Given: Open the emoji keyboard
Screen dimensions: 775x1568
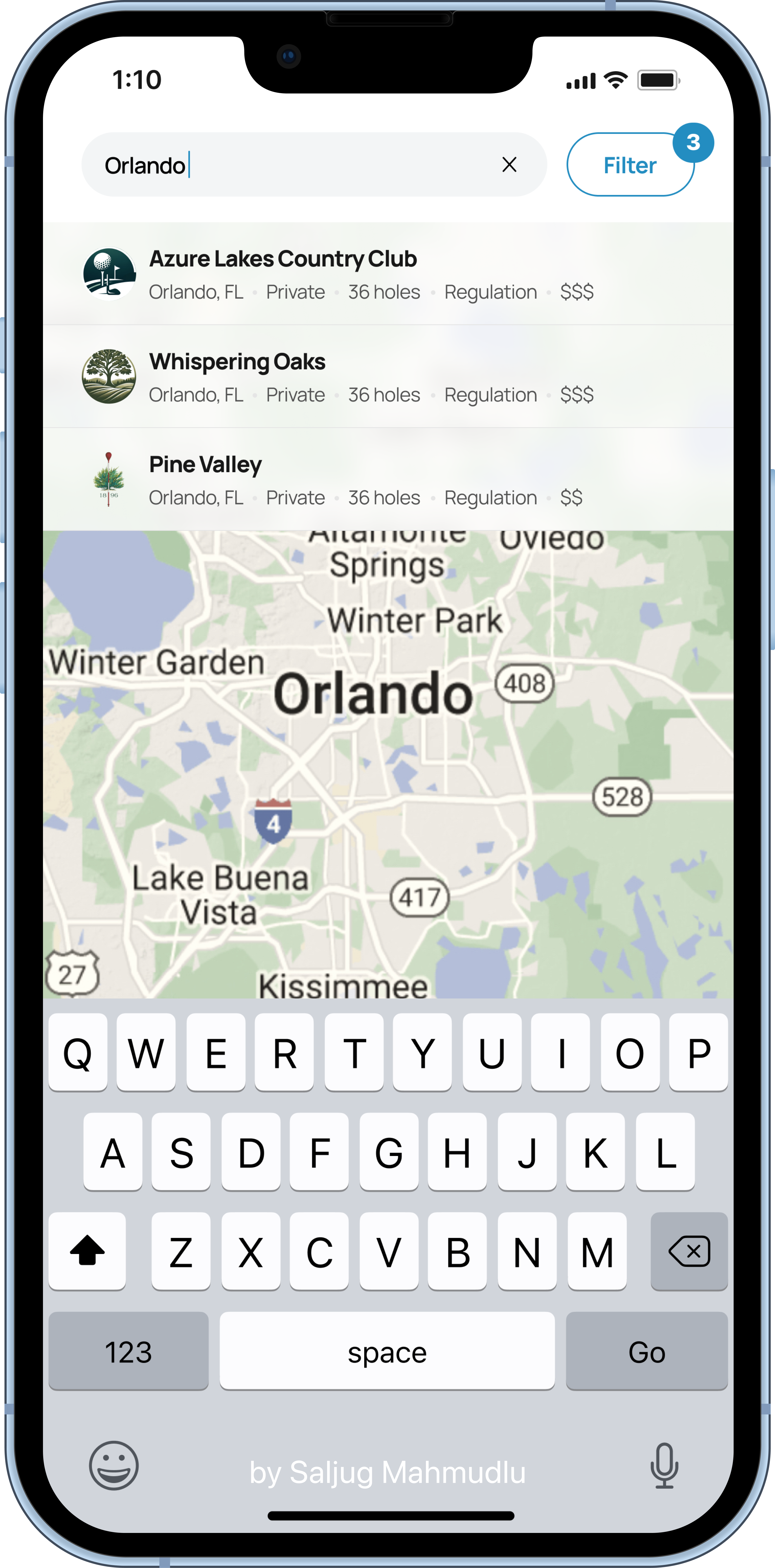Looking at the screenshot, I should tap(114, 1466).
